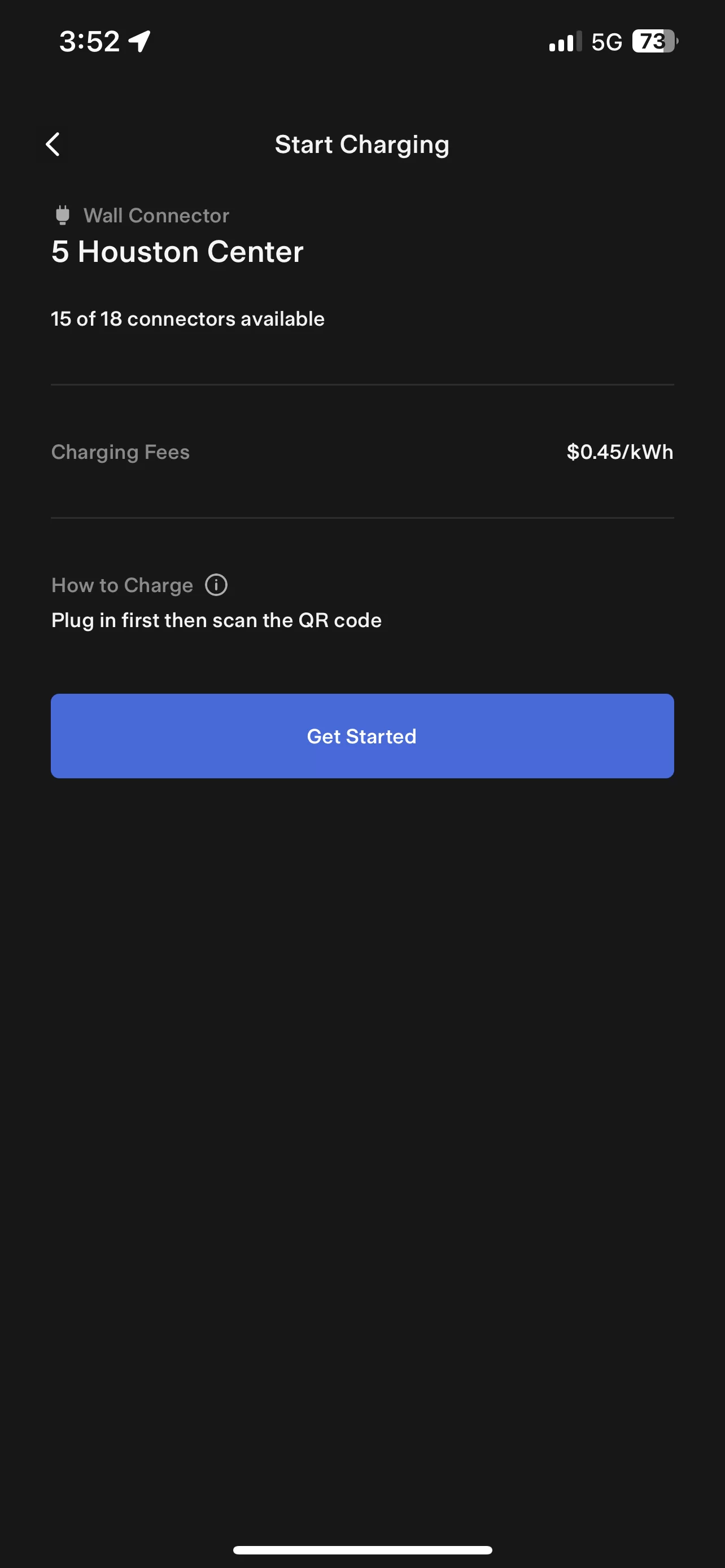
Task: Open the How to Charge info icon
Action: [x=216, y=585]
